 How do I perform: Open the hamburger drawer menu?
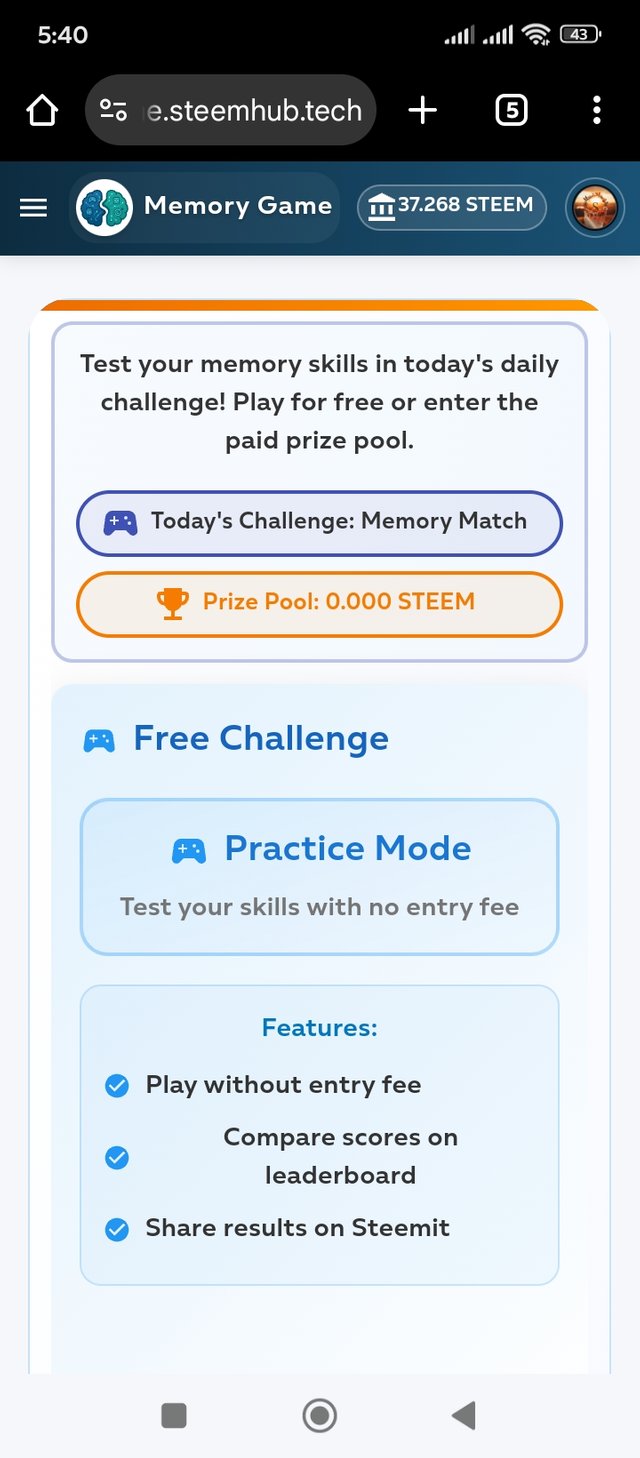(34, 207)
